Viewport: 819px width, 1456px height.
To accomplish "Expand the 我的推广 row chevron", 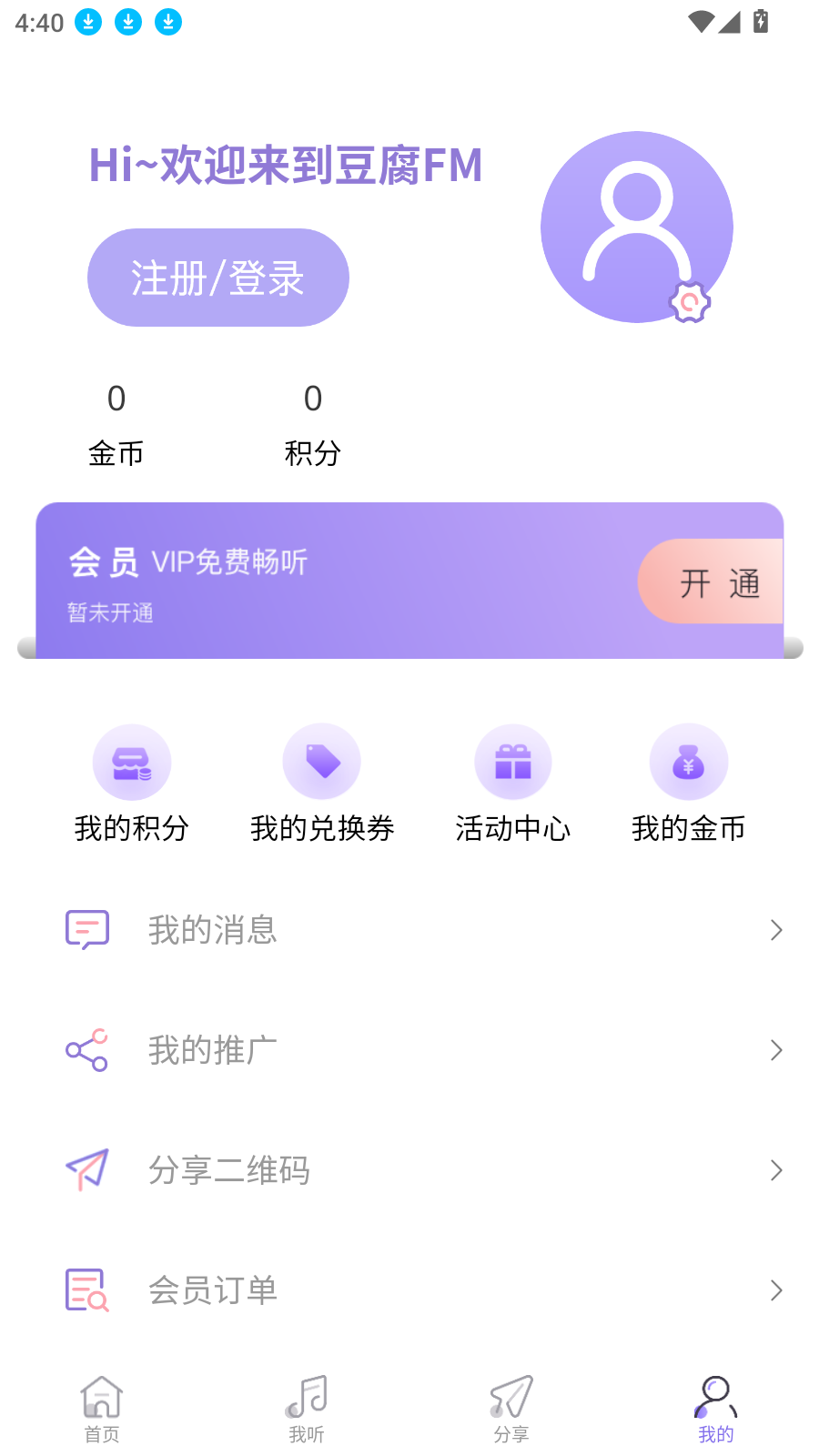I will click(x=775, y=1050).
